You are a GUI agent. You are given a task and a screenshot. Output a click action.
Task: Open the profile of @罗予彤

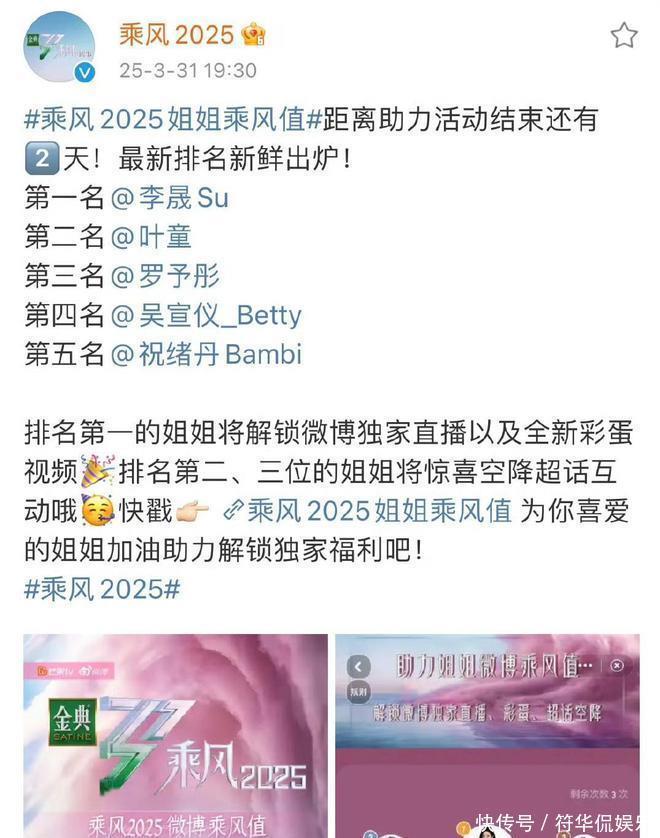click(x=166, y=276)
